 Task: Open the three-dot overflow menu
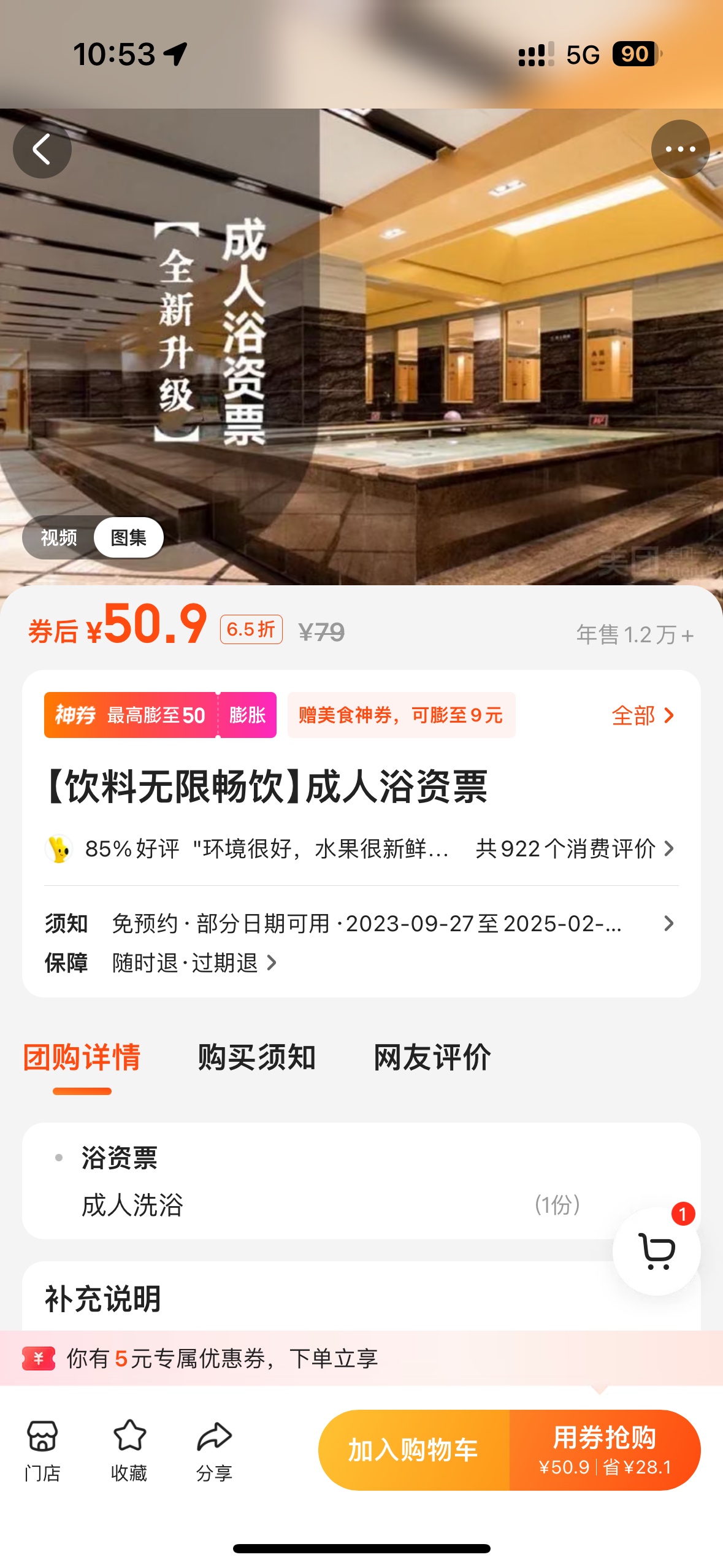(680, 149)
